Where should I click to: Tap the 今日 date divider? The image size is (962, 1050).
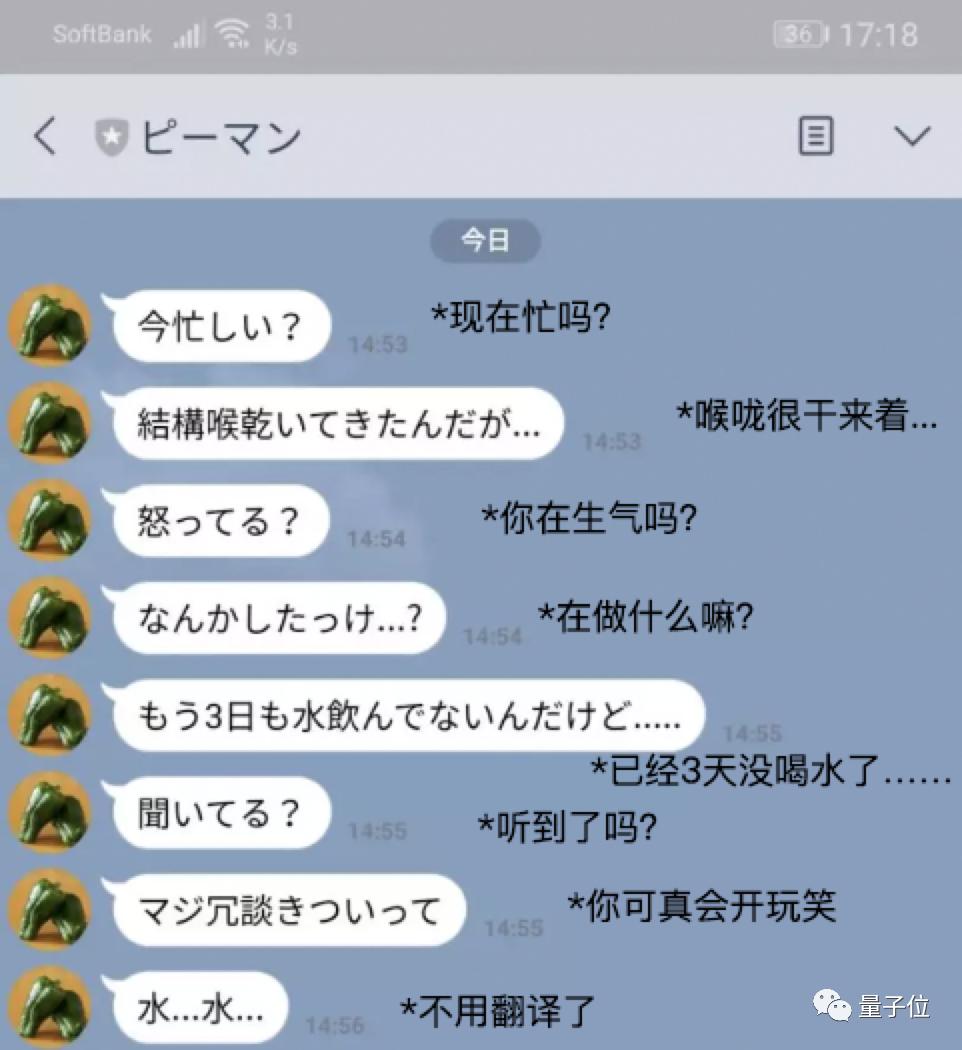click(484, 241)
